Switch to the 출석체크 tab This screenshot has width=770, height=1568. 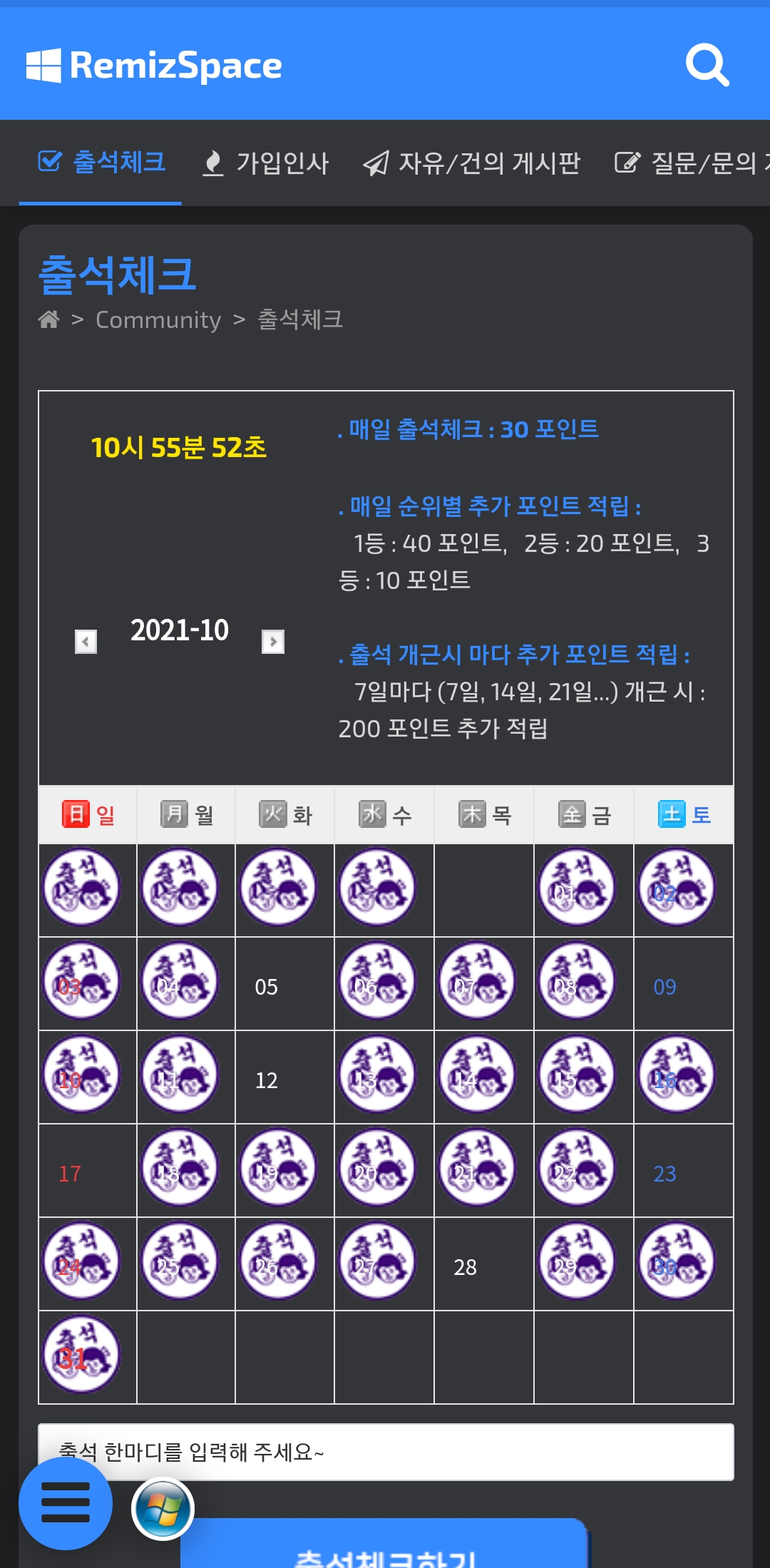(x=101, y=163)
